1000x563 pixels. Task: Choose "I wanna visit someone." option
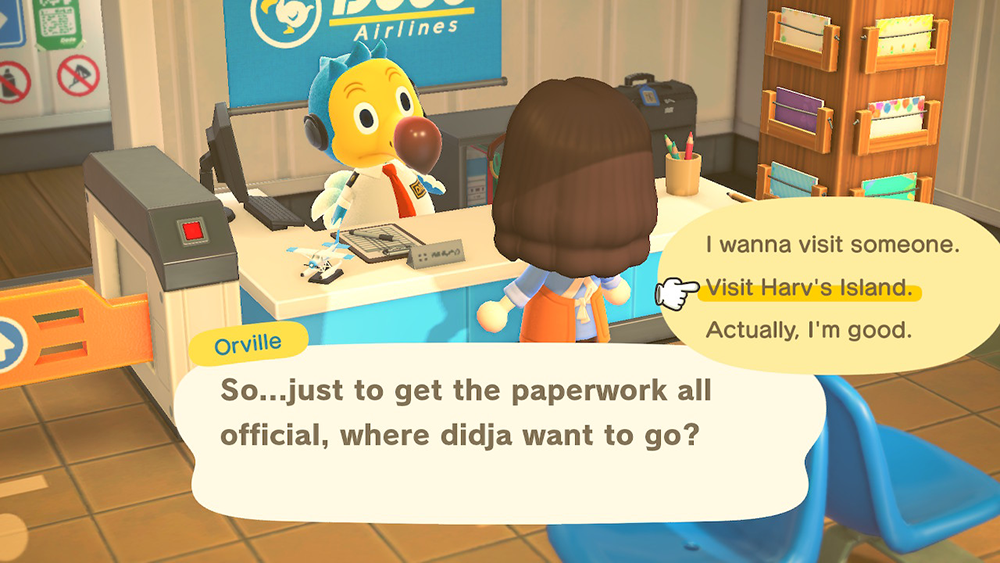831,243
